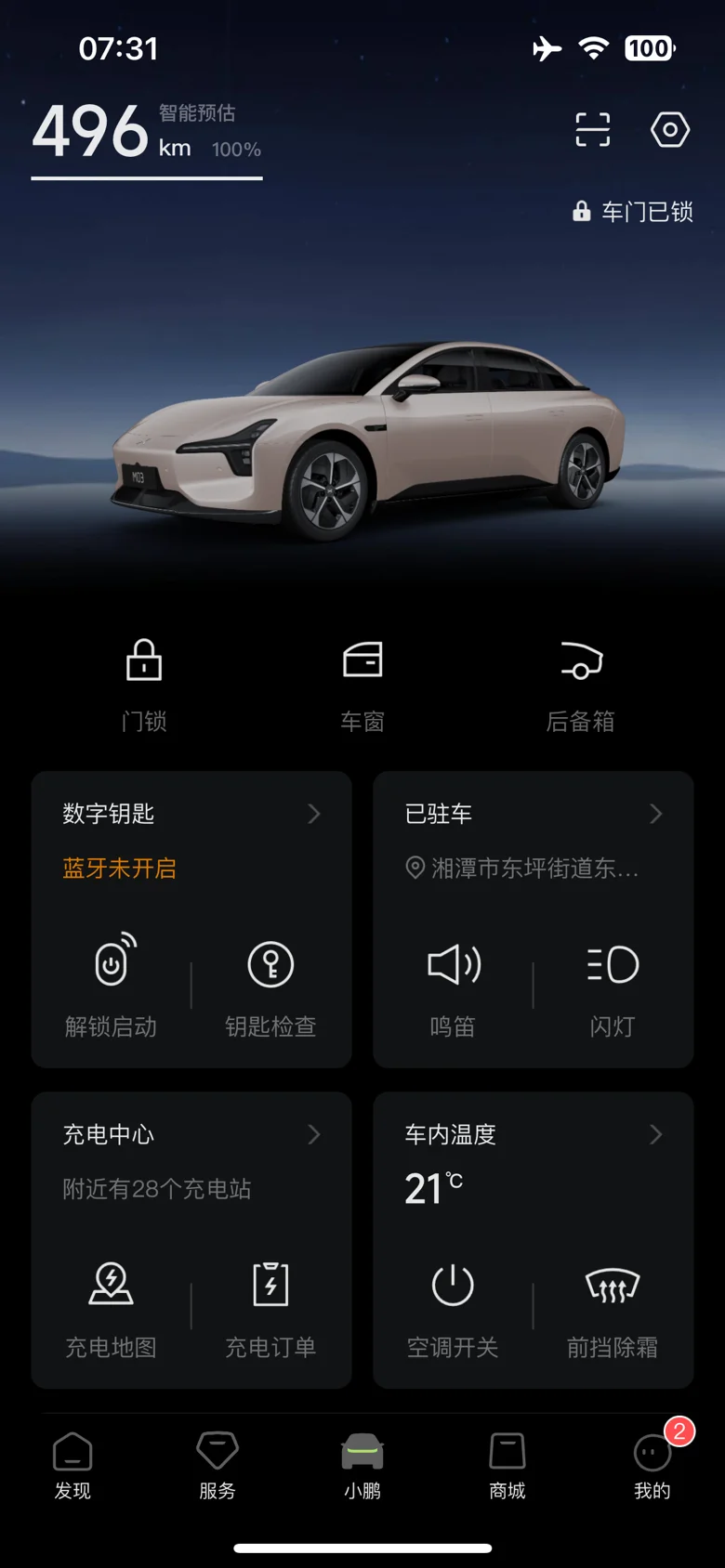Image resolution: width=725 pixels, height=1568 pixels.
Task: Tap the 门锁 door lock control
Action: [x=144, y=686]
